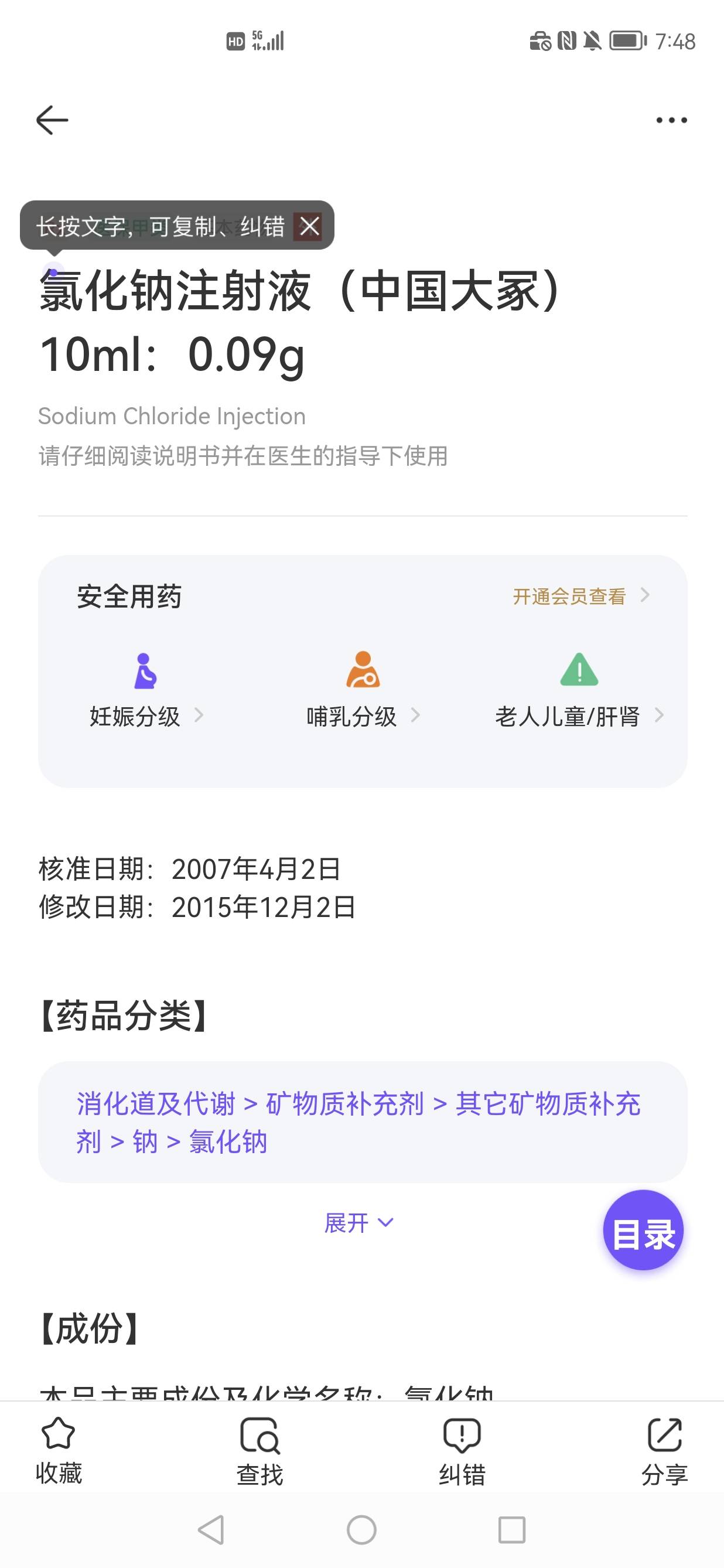724x1568 pixels.
Task: Tap the 安全用药 section header
Action: (x=129, y=596)
